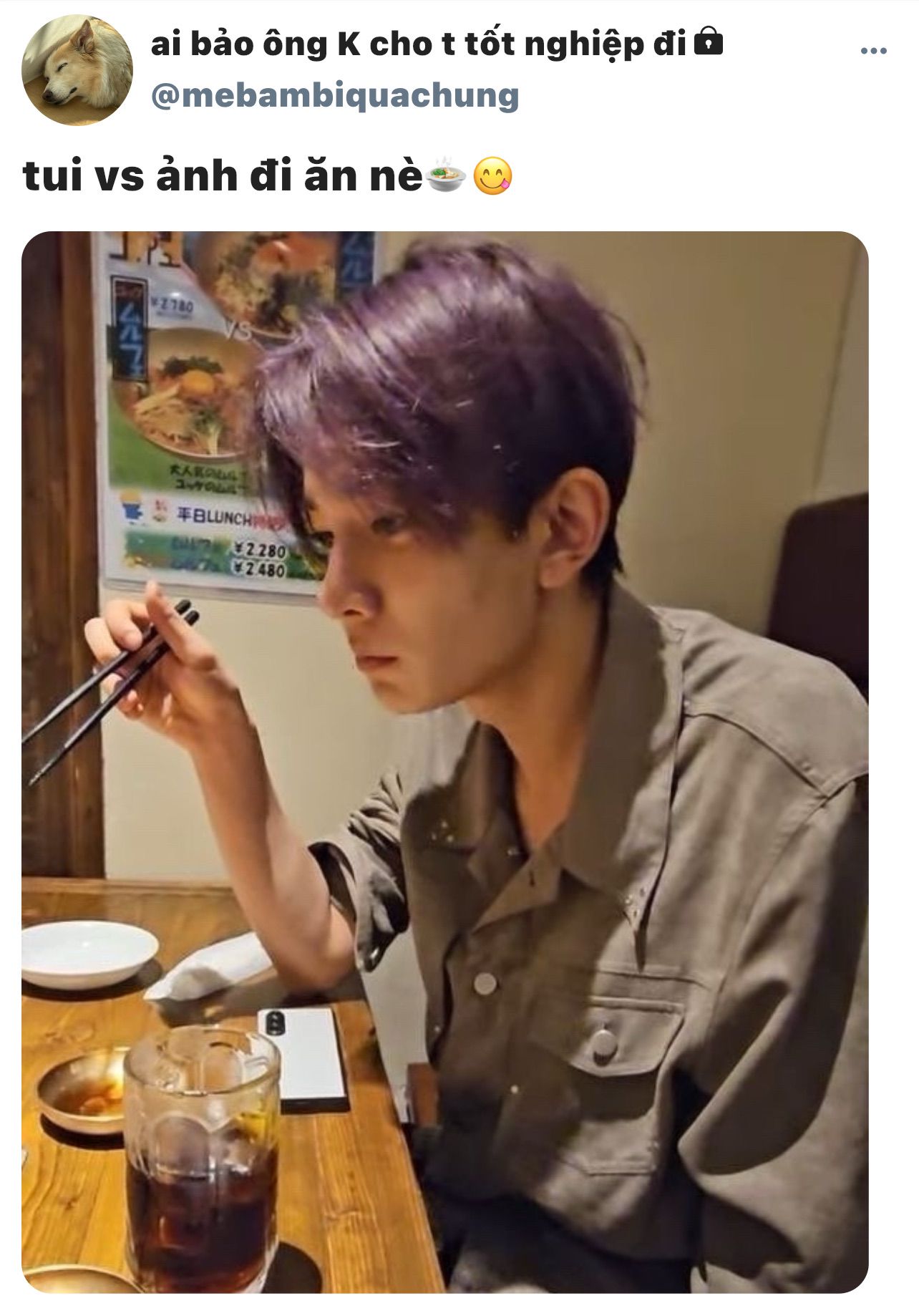Screen dimensions: 919x1316
Task: Open the tweet's three-dot overflow menu
Action: [873, 51]
